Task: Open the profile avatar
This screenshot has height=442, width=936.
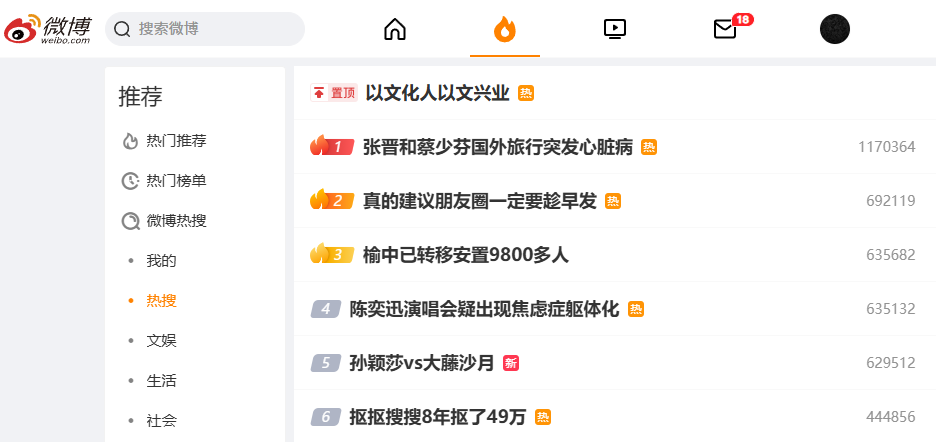Action: pyautogui.click(x=835, y=29)
